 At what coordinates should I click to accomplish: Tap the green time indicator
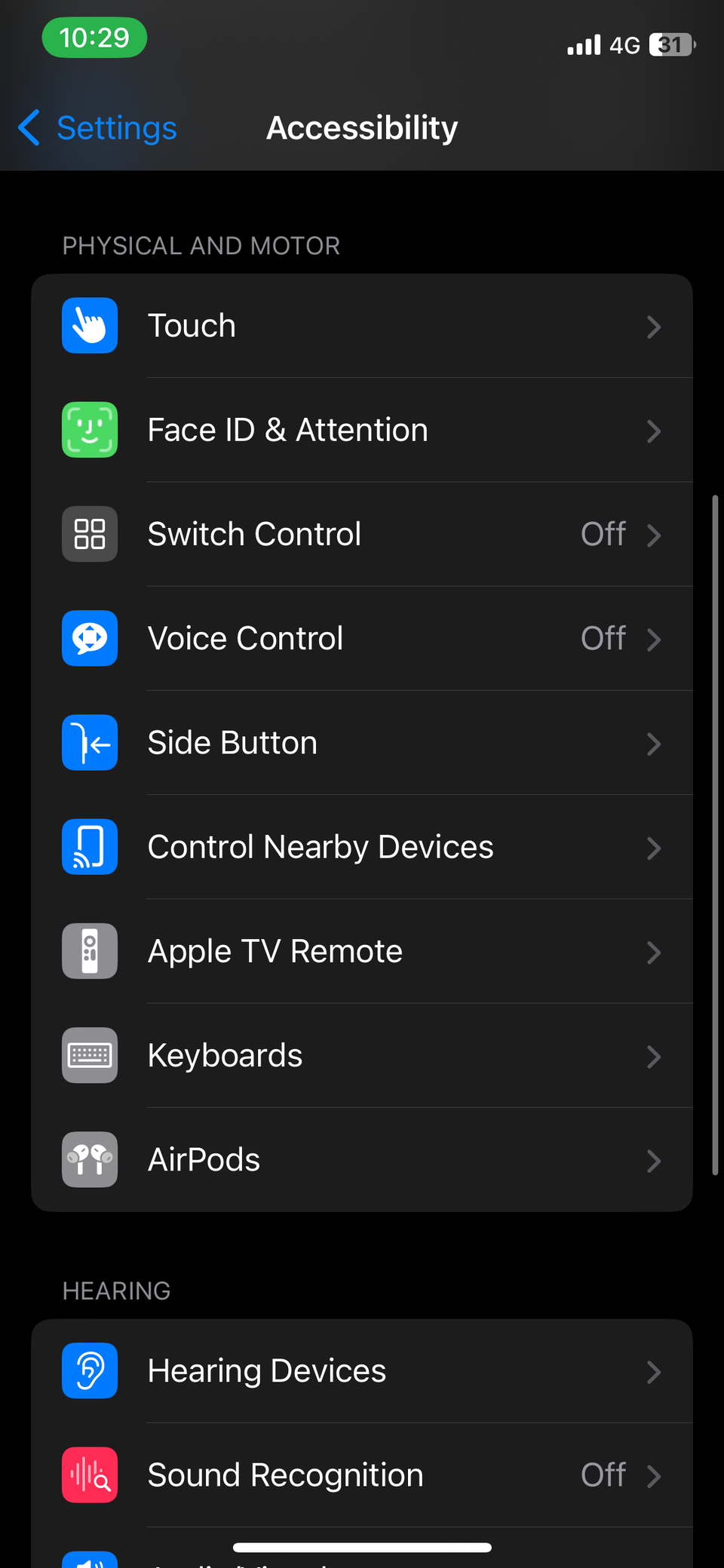click(94, 37)
